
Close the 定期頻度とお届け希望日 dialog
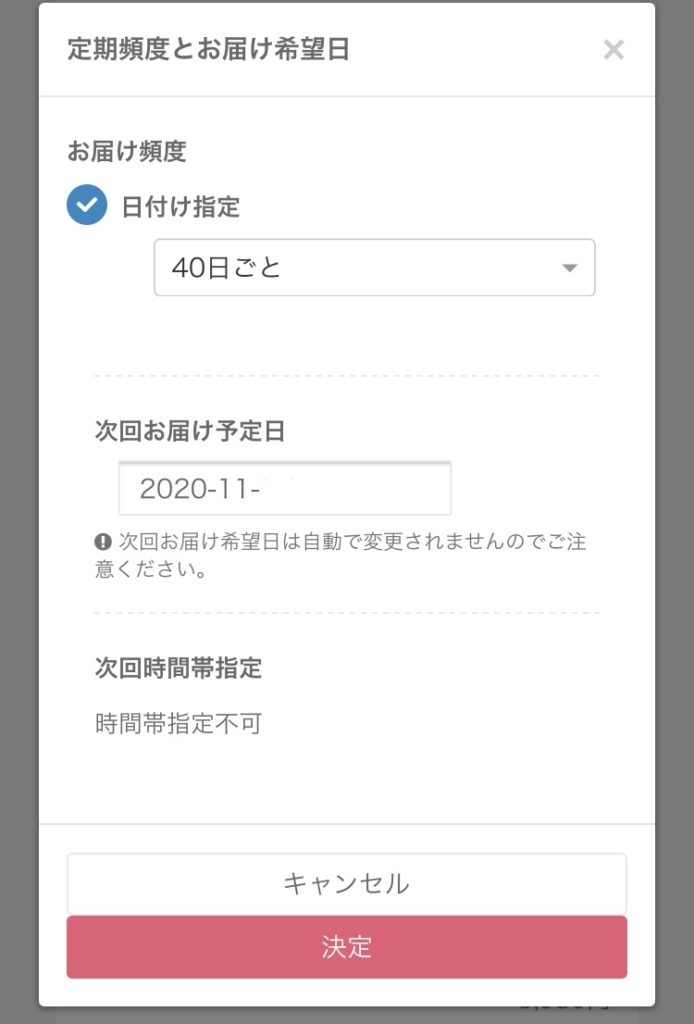tap(613, 50)
